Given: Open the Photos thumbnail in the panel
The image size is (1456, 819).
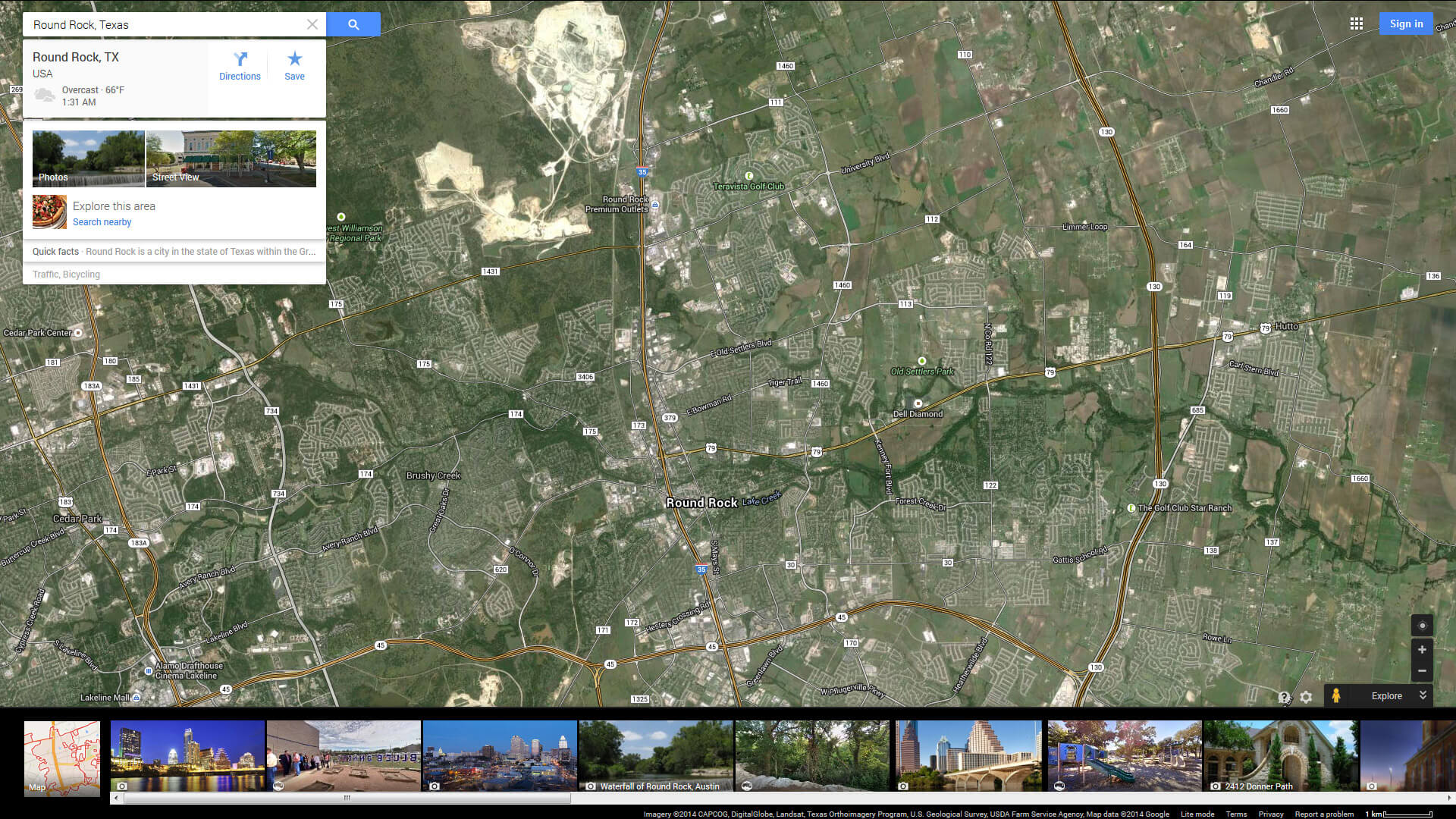Looking at the screenshot, I should click(88, 158).
